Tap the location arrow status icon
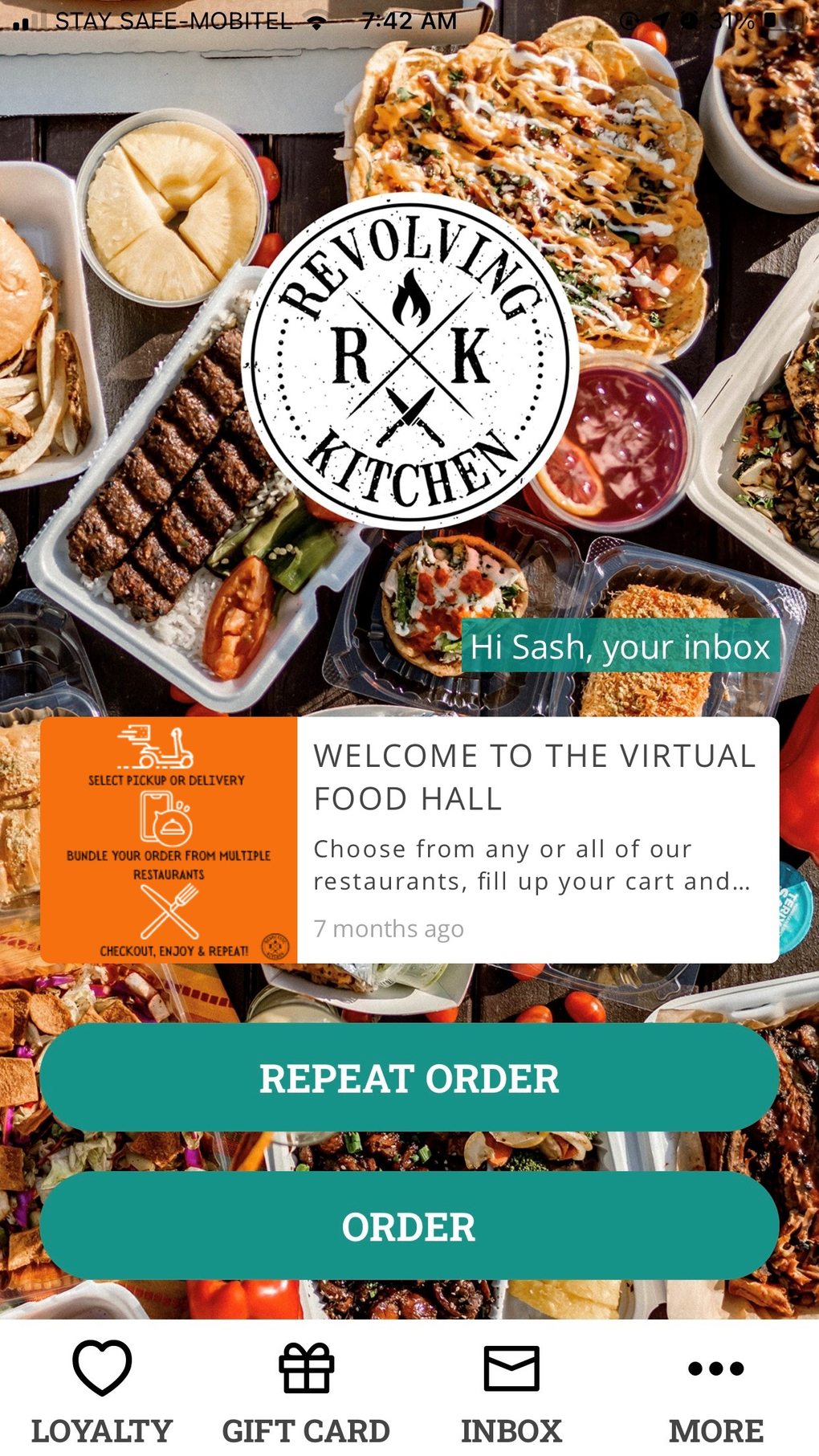Viewport: 819px width, 1456px height. (660, 18)
